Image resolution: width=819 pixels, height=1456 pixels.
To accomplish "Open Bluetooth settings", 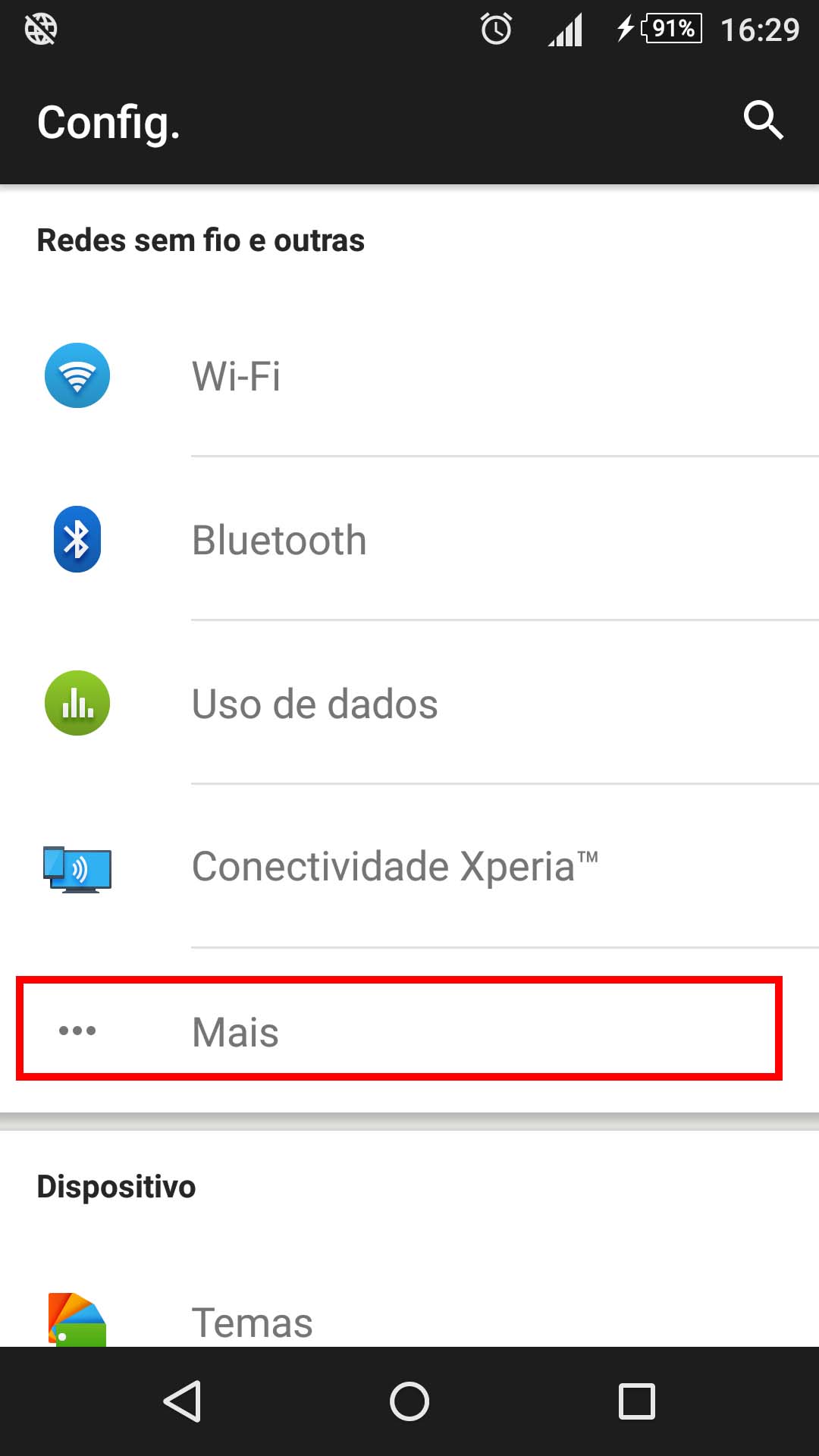I will point(409,540).
